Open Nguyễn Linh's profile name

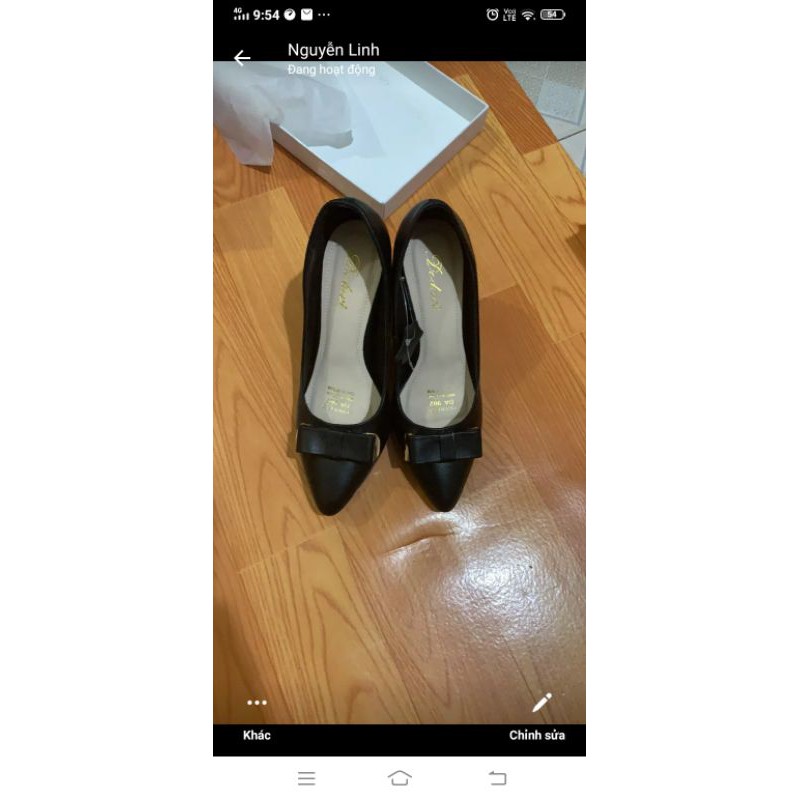(x=333, y=50)
